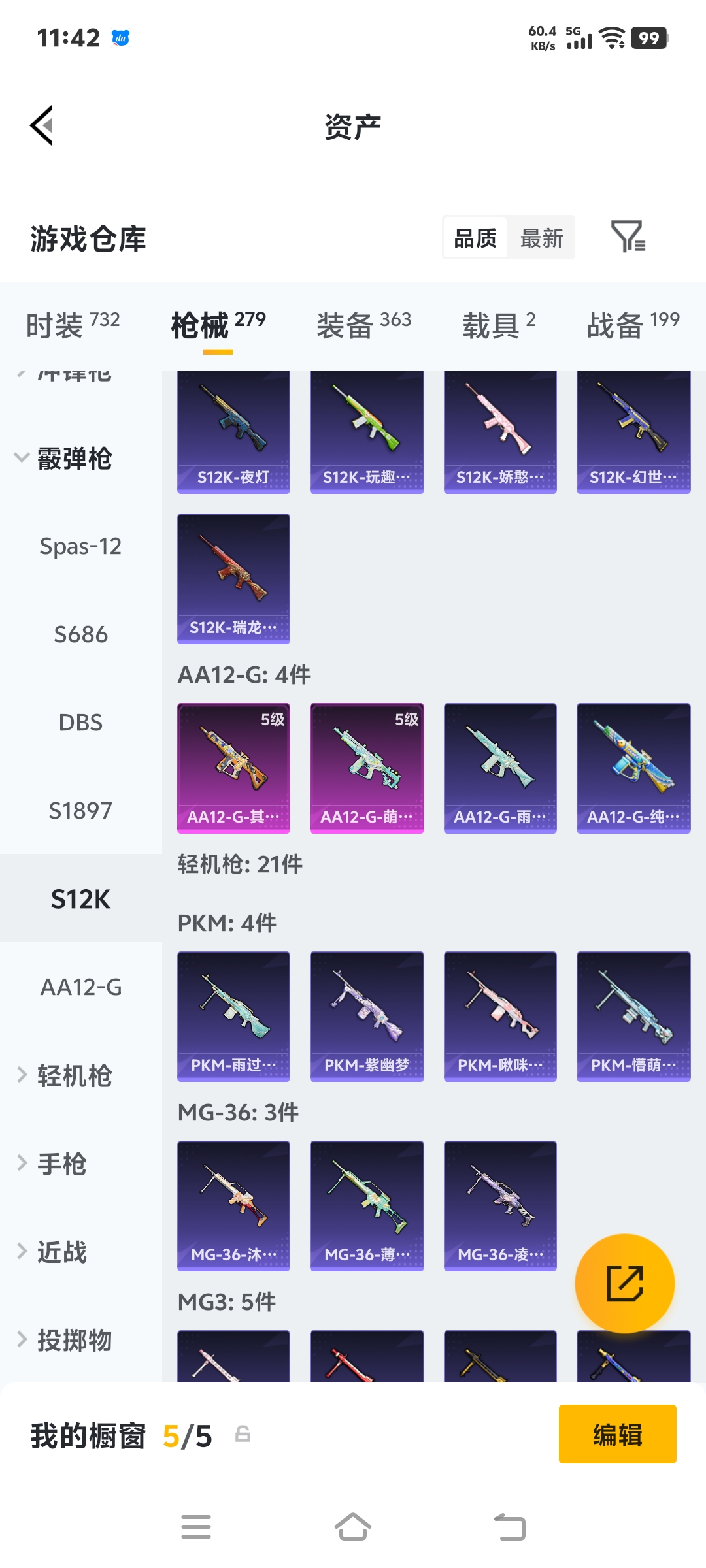Select Spas-12 in the sidebar

click(x=80, y=546)
